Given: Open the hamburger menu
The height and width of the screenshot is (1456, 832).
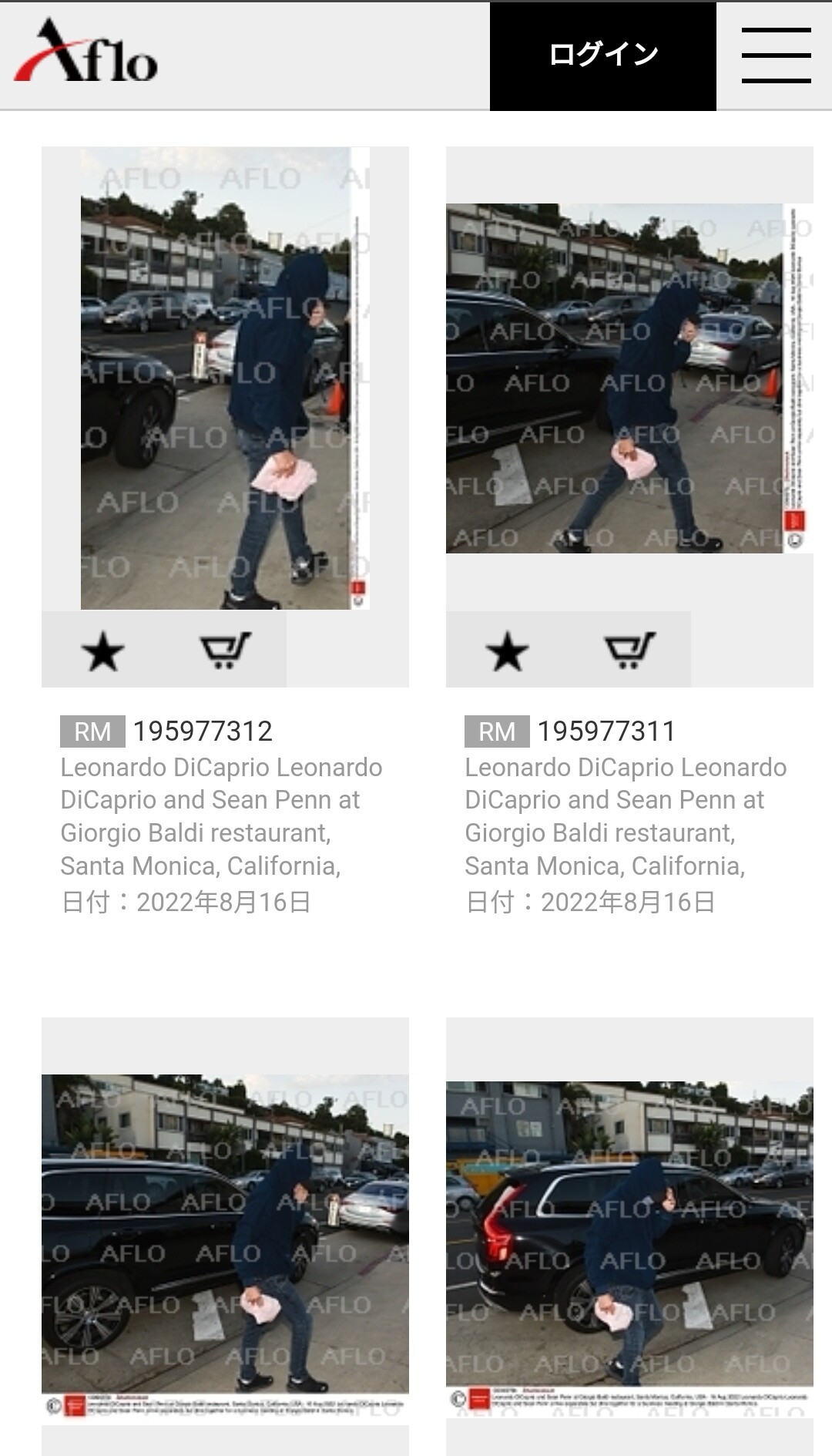Looking at the screenshot, I should [776, 55].
